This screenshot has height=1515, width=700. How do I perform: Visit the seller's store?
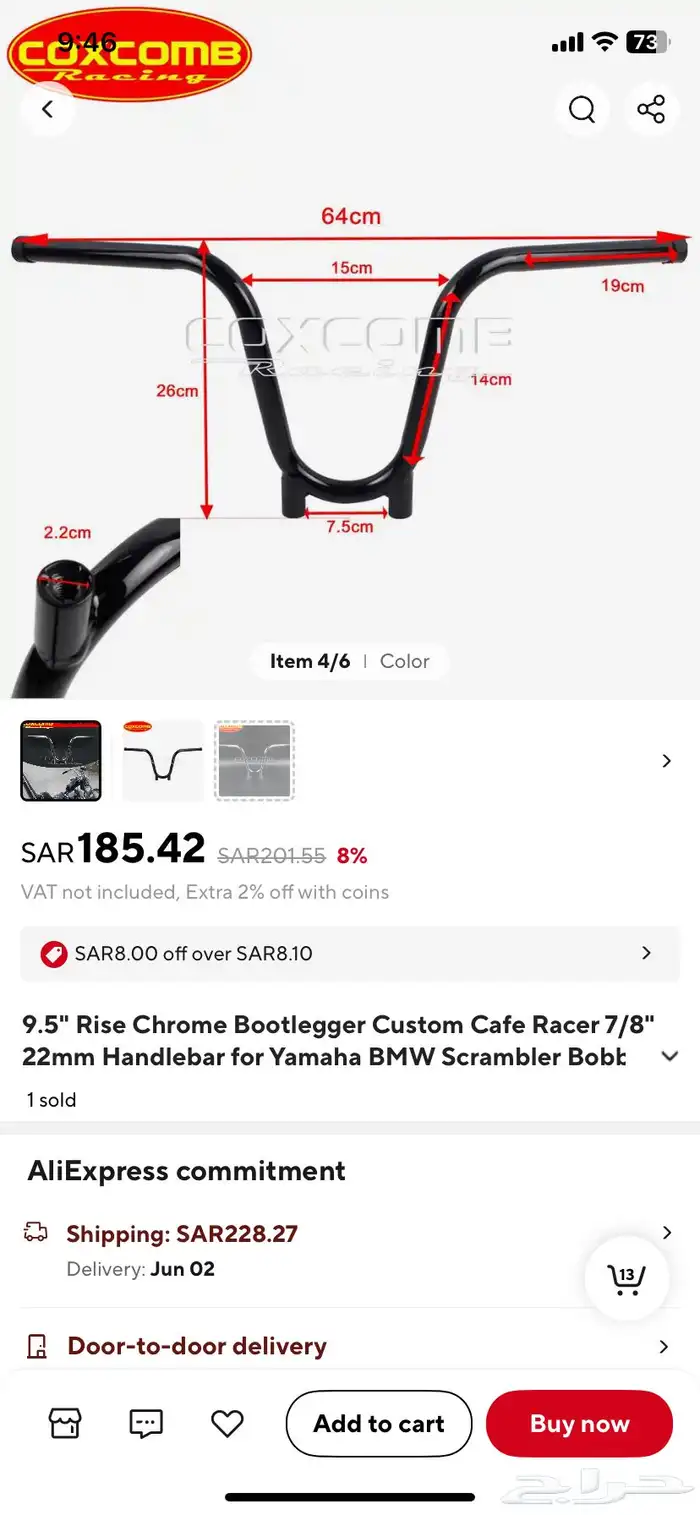coord(65,1423)
